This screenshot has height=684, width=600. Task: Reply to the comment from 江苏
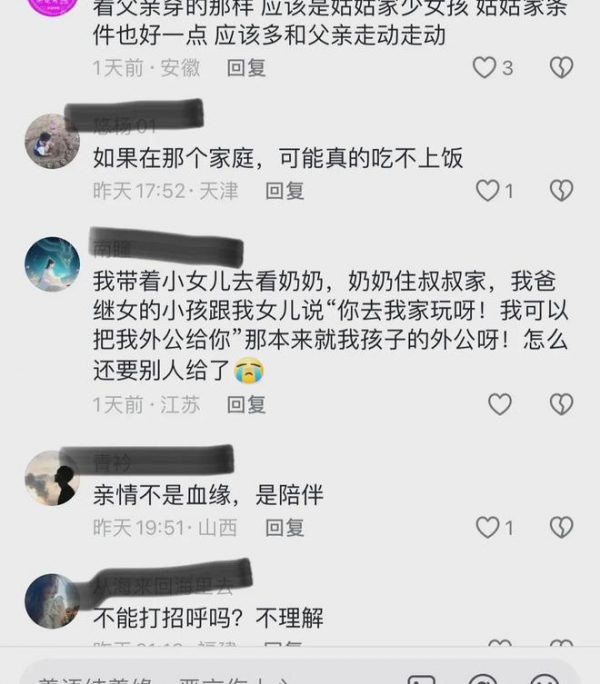(246, 404)
